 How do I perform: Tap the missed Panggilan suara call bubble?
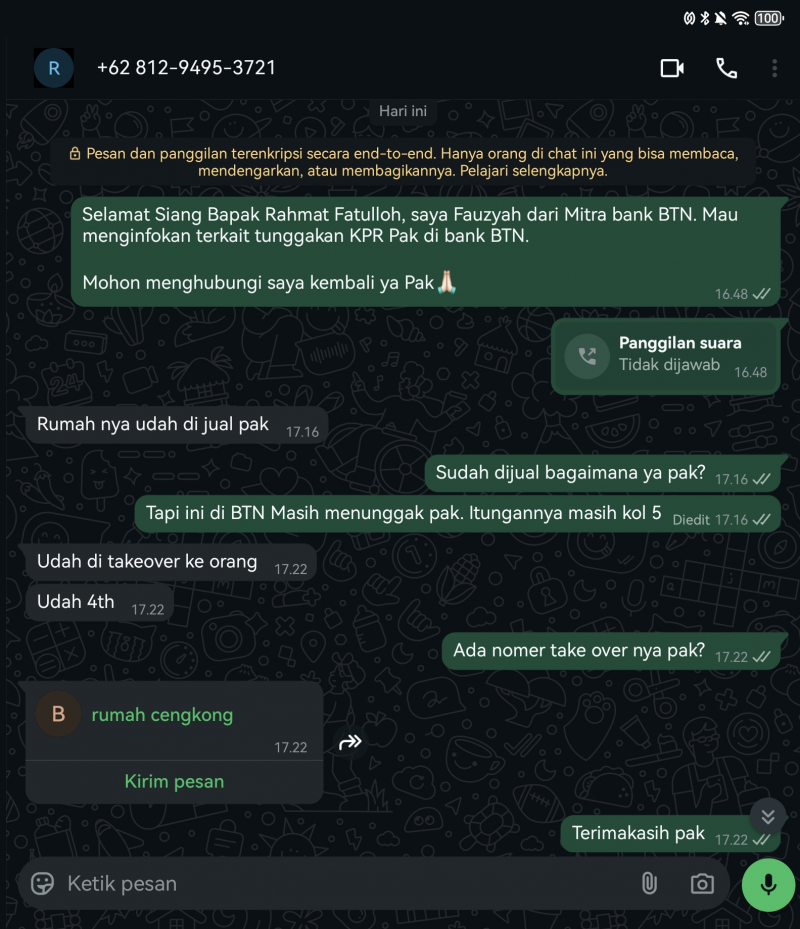(x=667, y=355)
